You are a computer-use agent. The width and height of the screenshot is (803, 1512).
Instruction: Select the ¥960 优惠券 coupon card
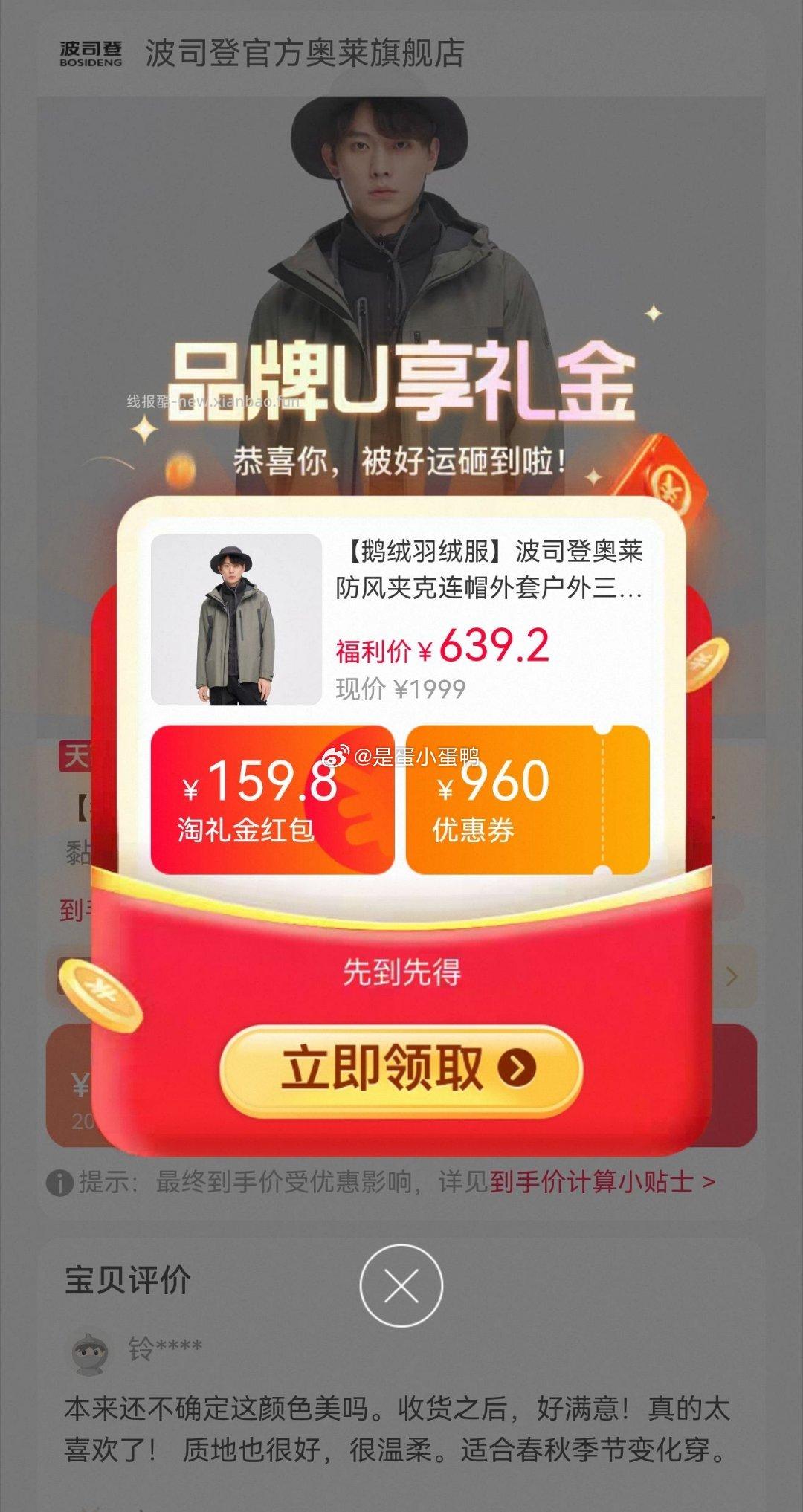tap(530, 799)
